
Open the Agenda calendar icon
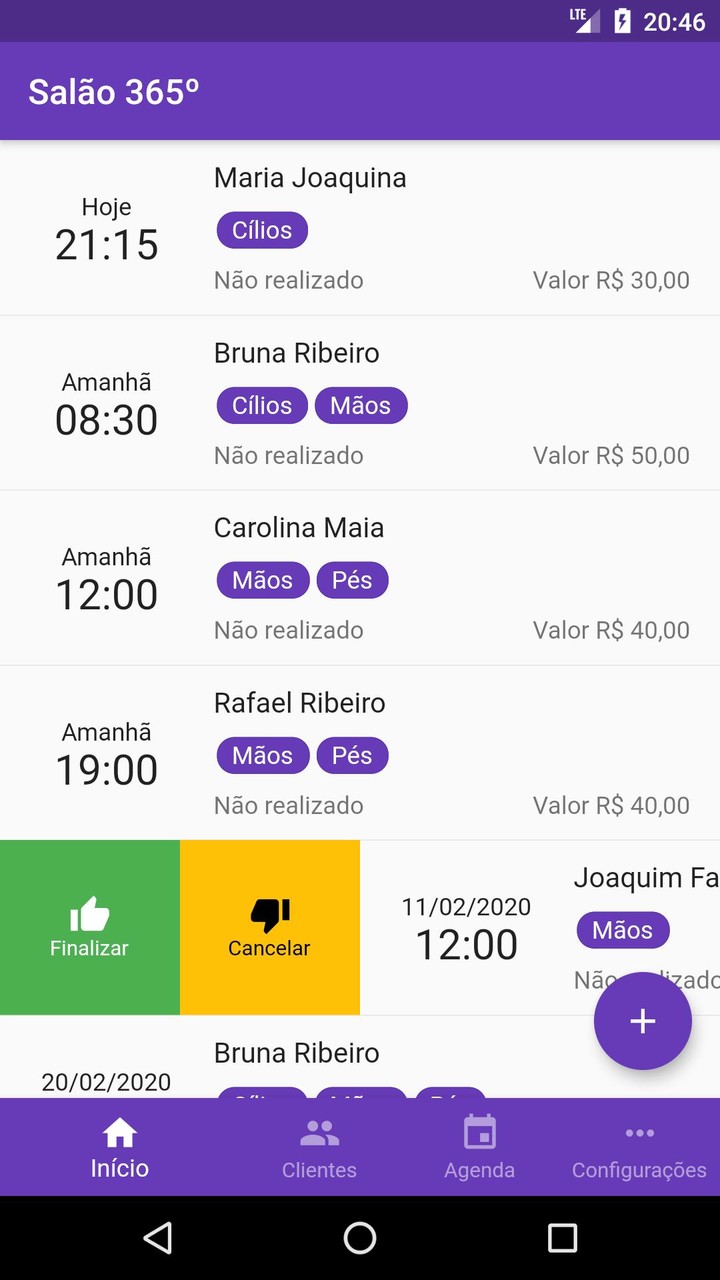tap(479, 1133)
